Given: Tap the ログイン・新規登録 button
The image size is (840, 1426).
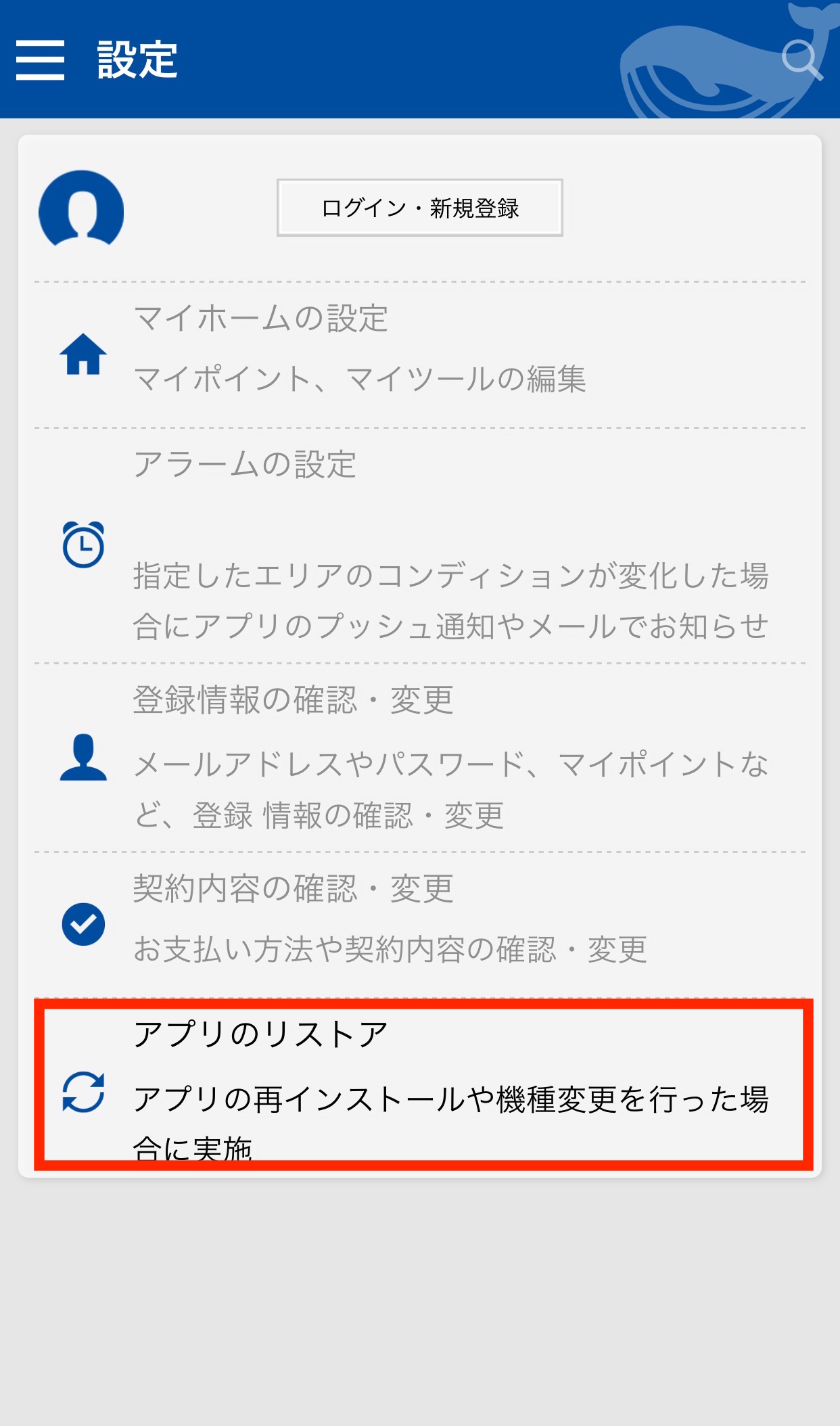Looking at the screenshot, I should pyautogui.click(x=419, y=208).
